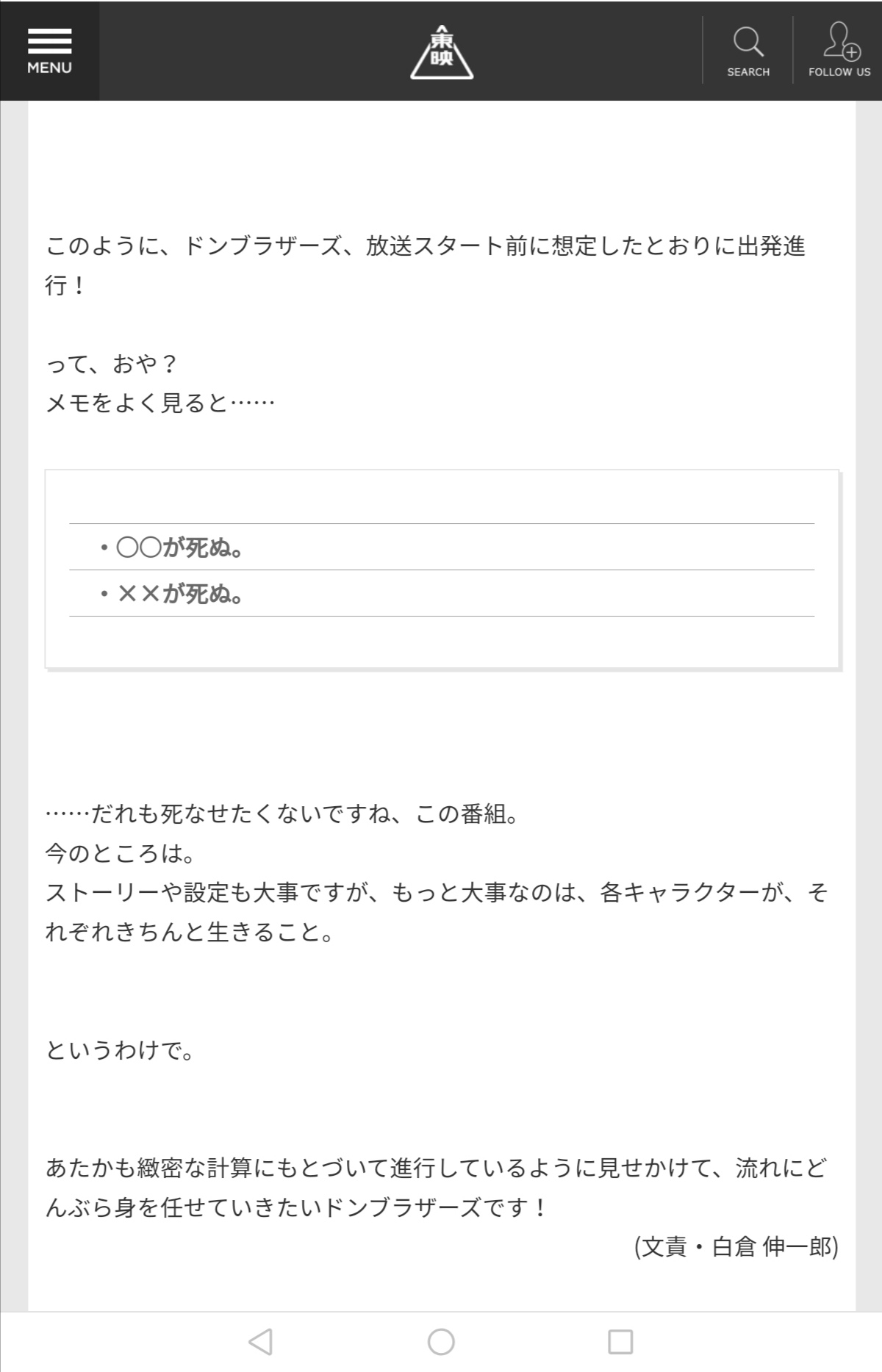
Task: Go back with system back button
Action: tap(260, 1341)
